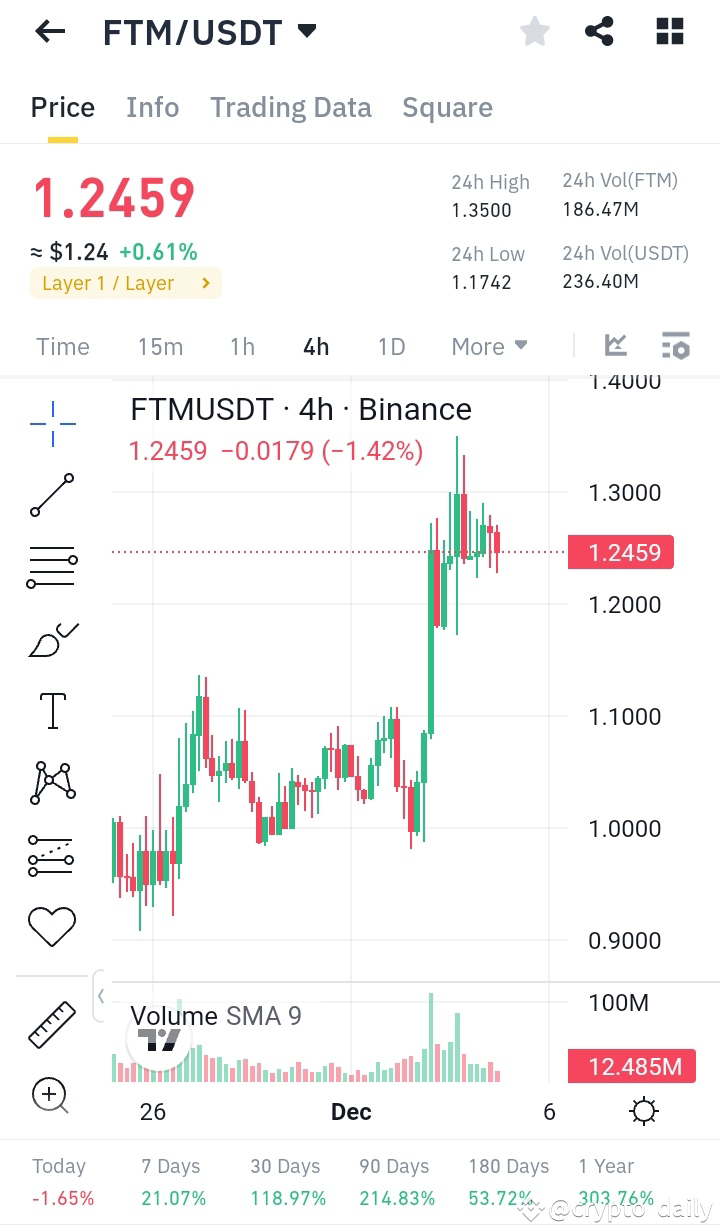Open the chart style icon
Viewport: 720px width, 1231px height.
[615, 345]
